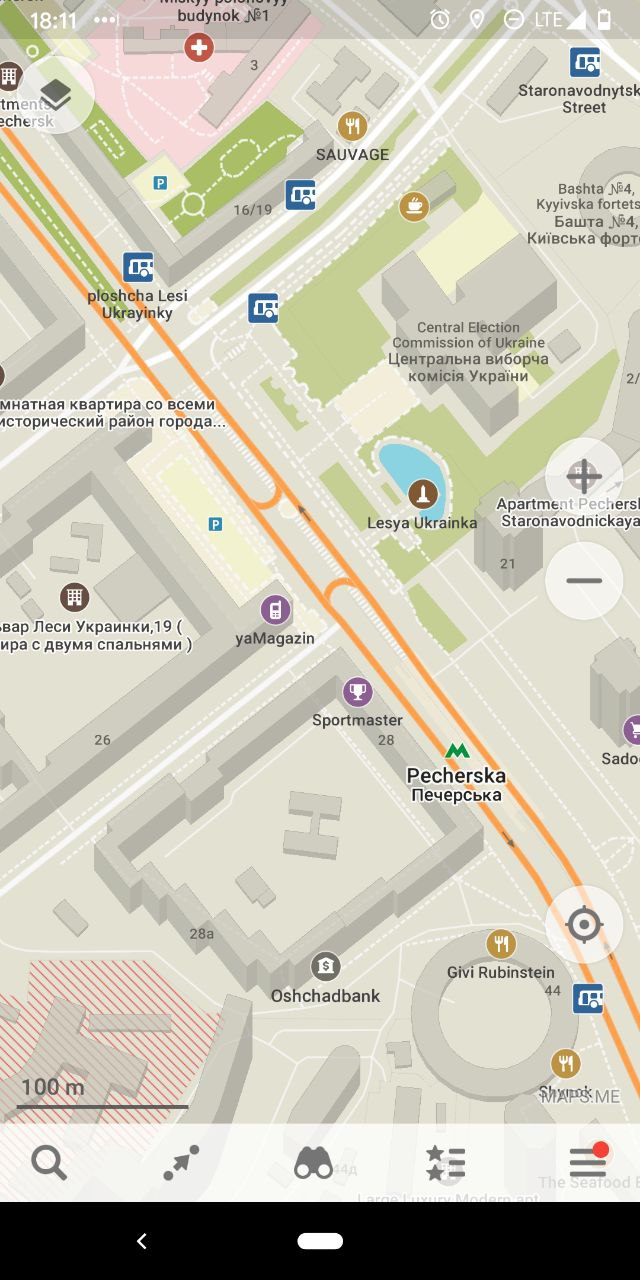Select the Sportmaster shop marker

357,691
